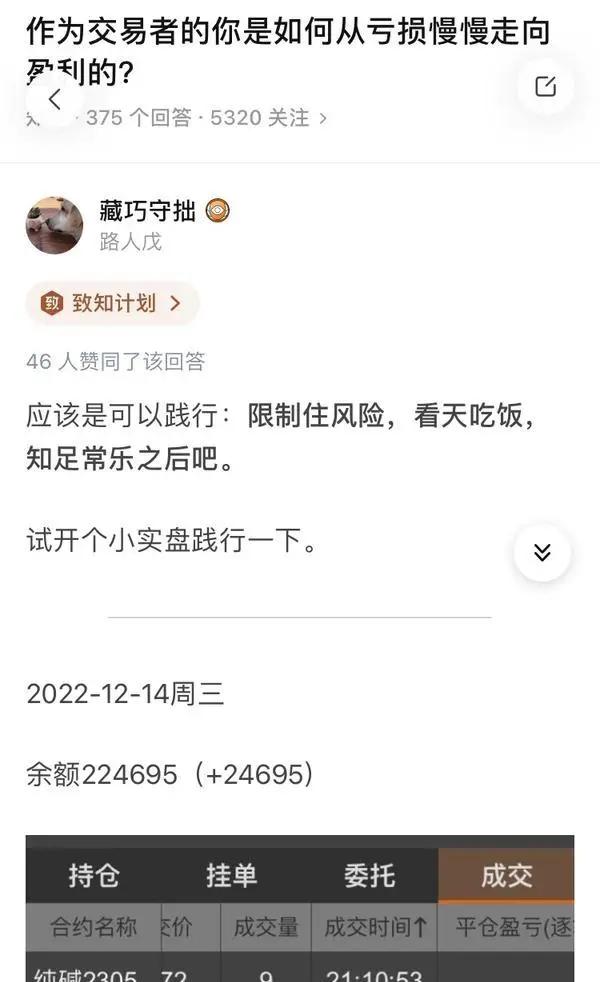Viewport: 600px width, 982px height.
Task: Jump to next answer with double-down arrow
Action: tap(542, 552)
